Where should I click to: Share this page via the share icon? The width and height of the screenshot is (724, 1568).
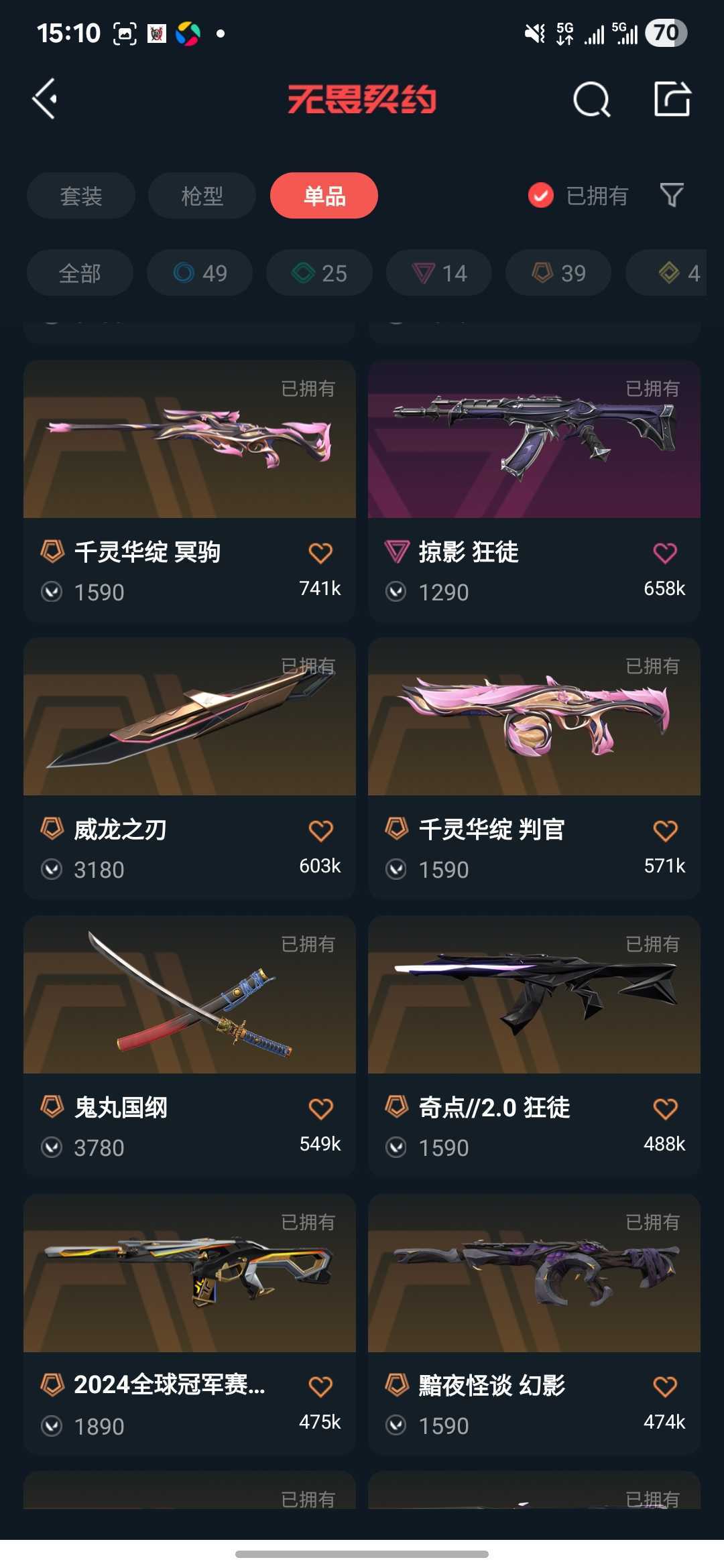click(672, 99)
